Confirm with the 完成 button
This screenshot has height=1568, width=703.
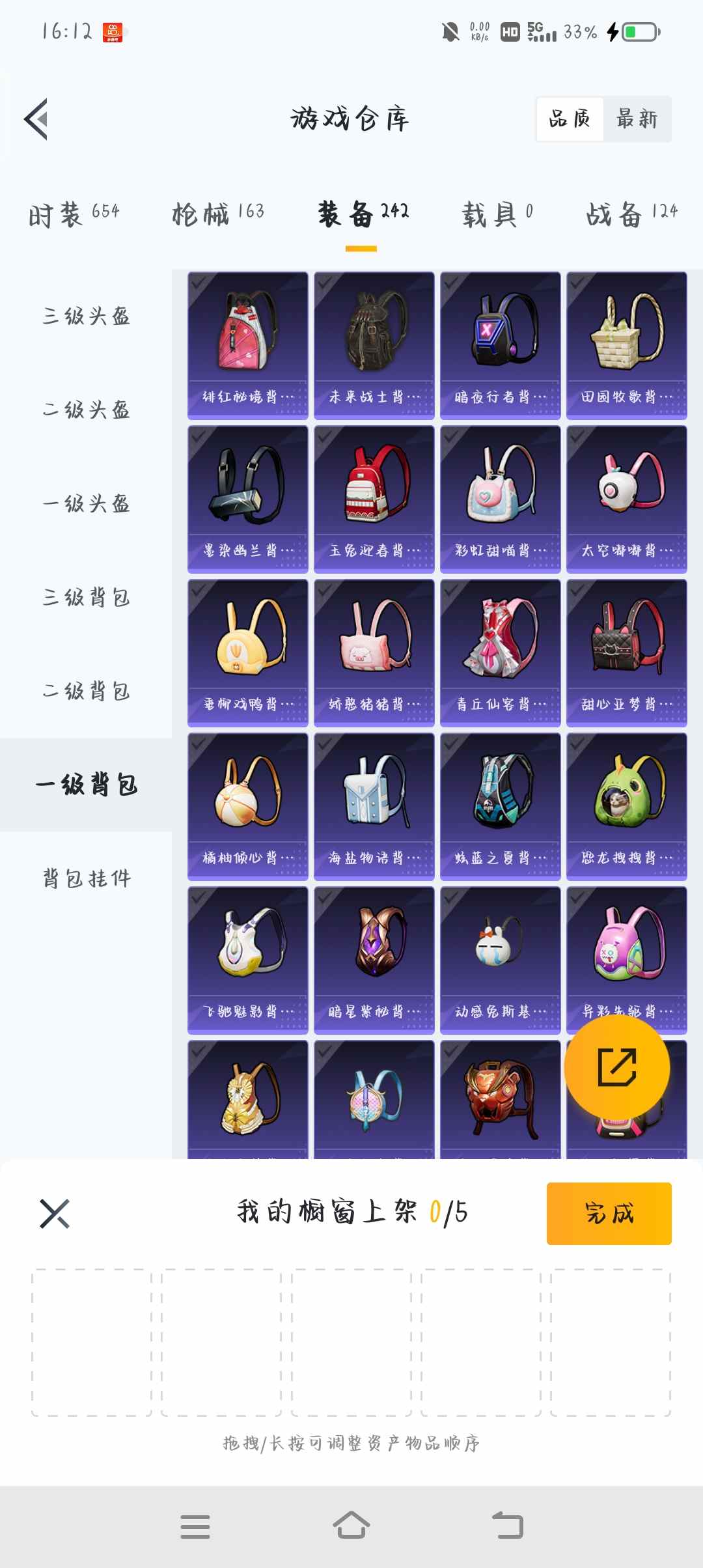tap(609, 1213)
